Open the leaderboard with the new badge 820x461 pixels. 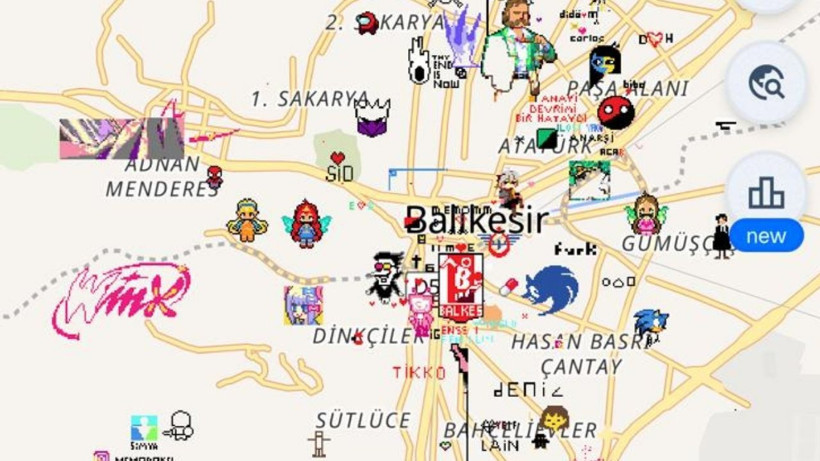click(766, 194)
